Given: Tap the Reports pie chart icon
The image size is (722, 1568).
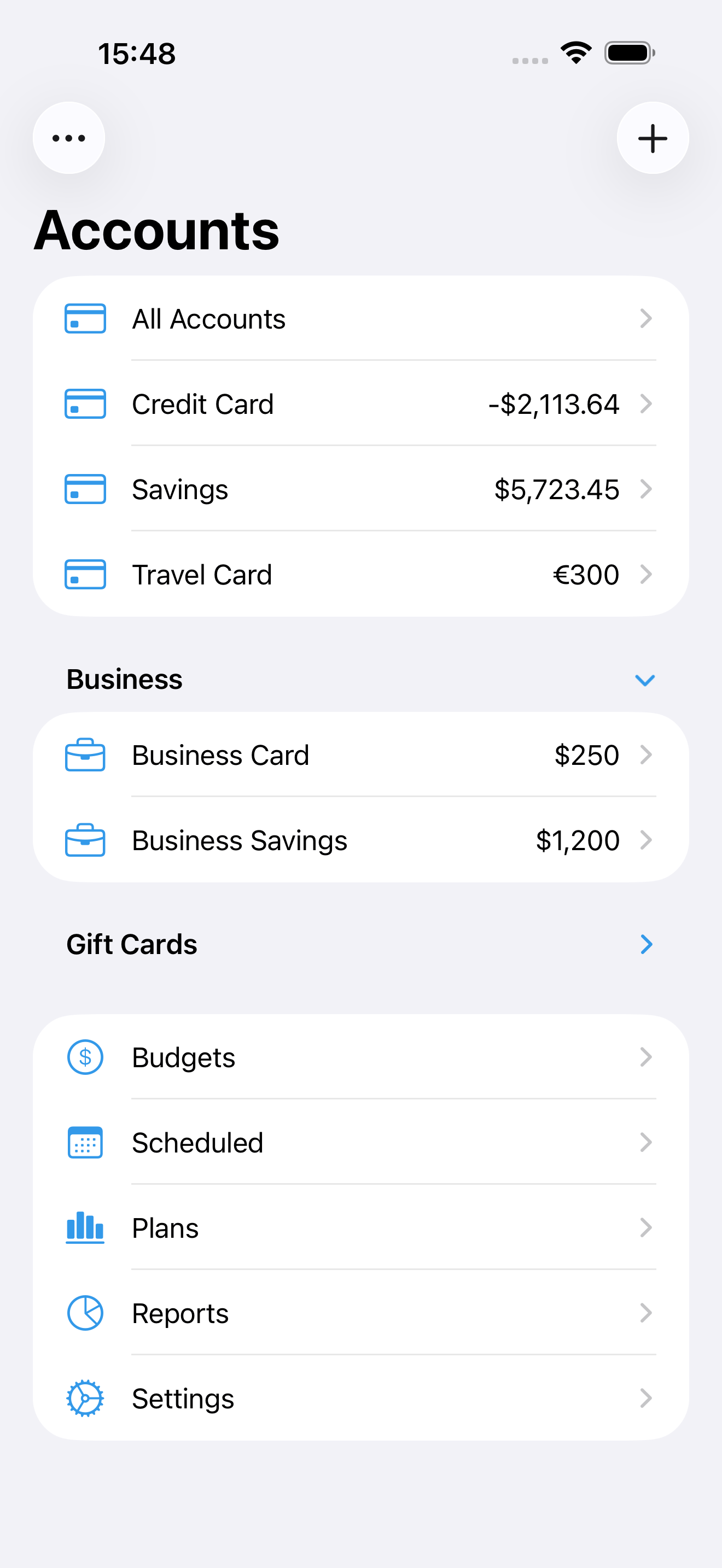Looking at the screenshot, I should 85,1313.
